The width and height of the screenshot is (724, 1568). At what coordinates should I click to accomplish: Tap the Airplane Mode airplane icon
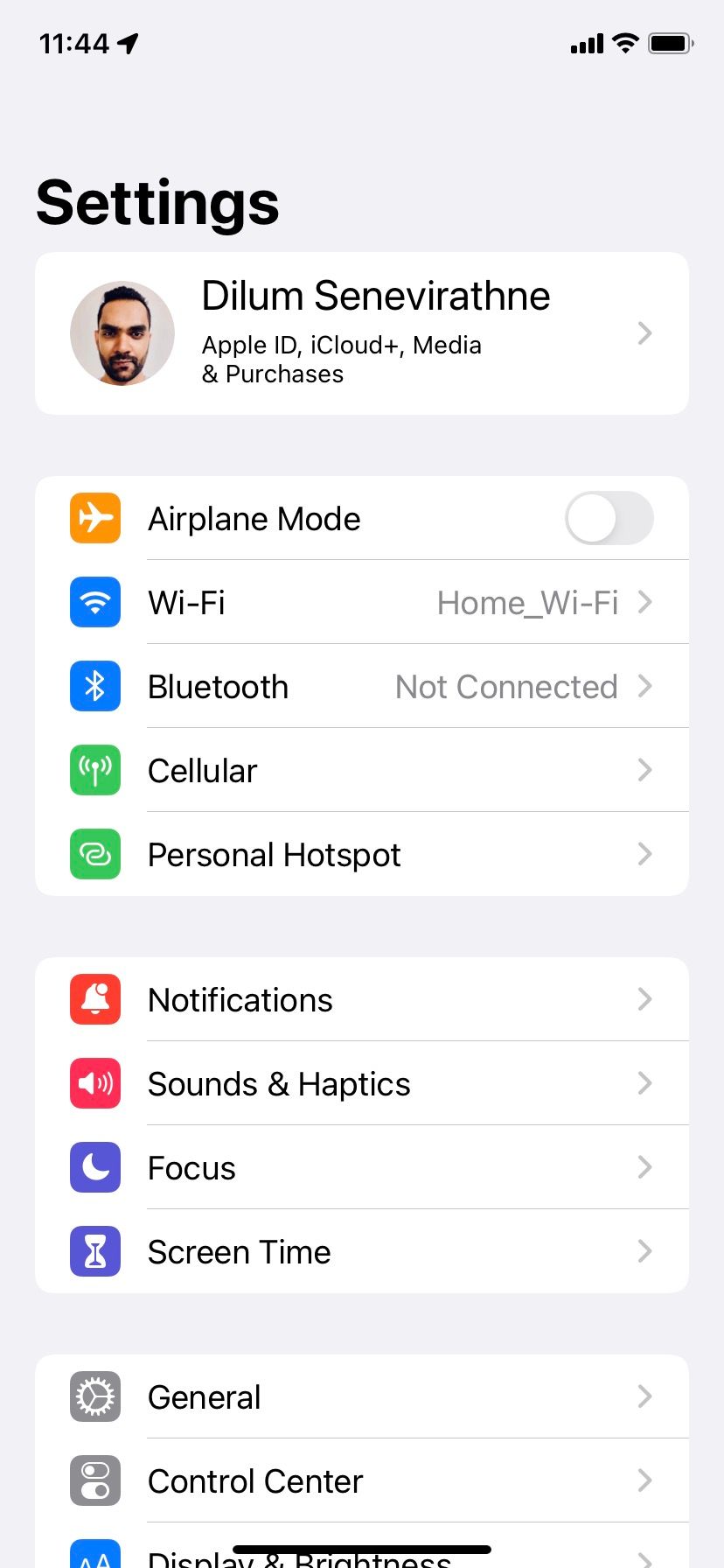[94, 518]
